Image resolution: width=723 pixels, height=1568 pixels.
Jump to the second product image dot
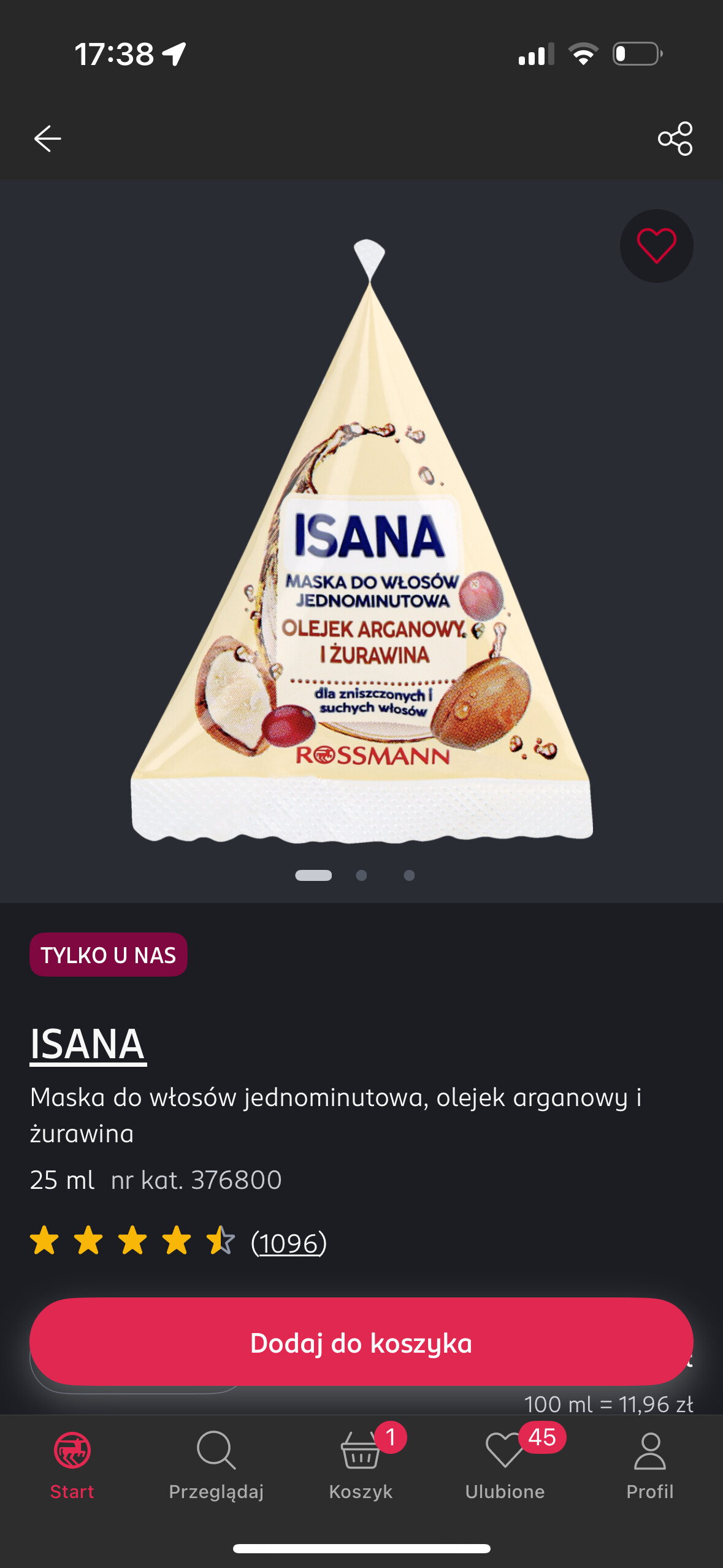coord(361,875)
